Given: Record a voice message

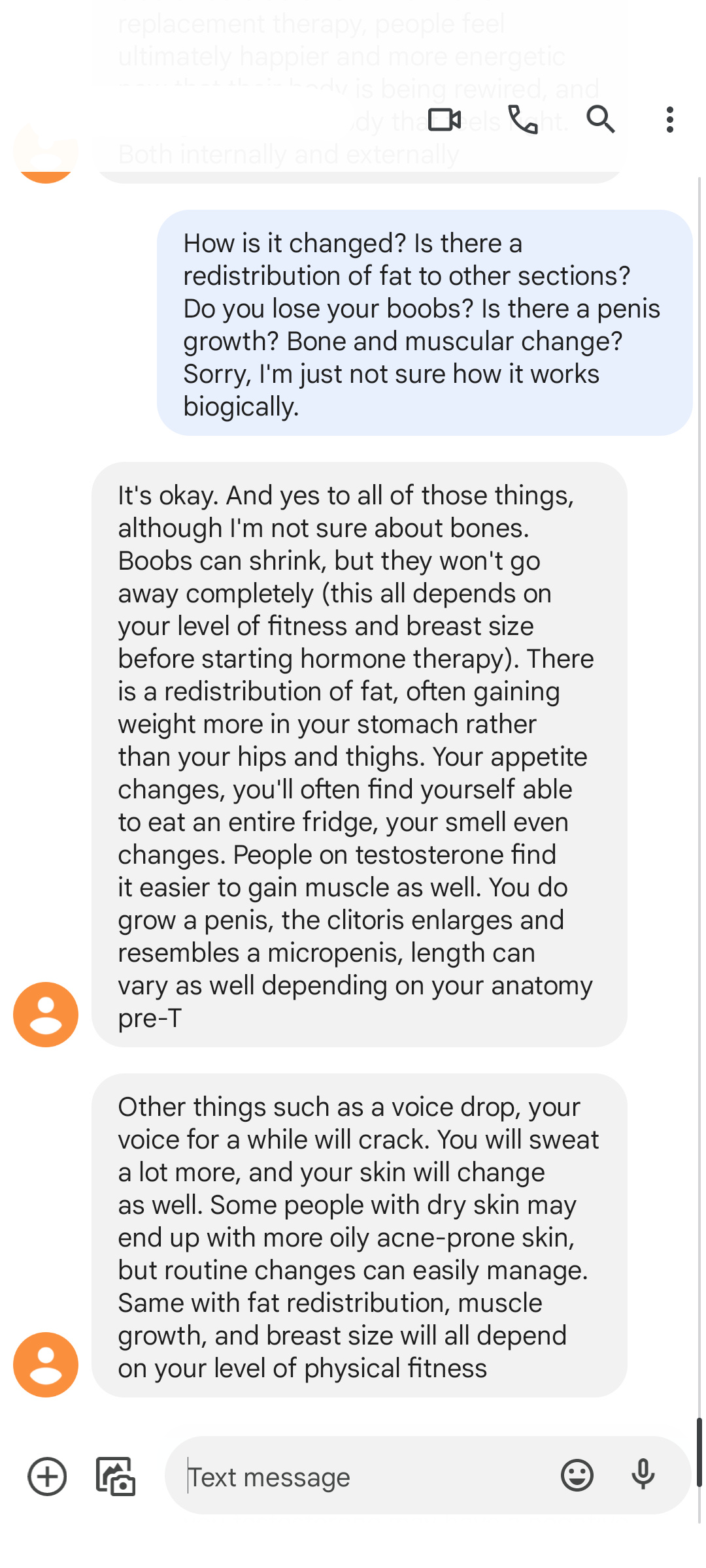Looking at the screenshot, I should tap(643, 1475).
